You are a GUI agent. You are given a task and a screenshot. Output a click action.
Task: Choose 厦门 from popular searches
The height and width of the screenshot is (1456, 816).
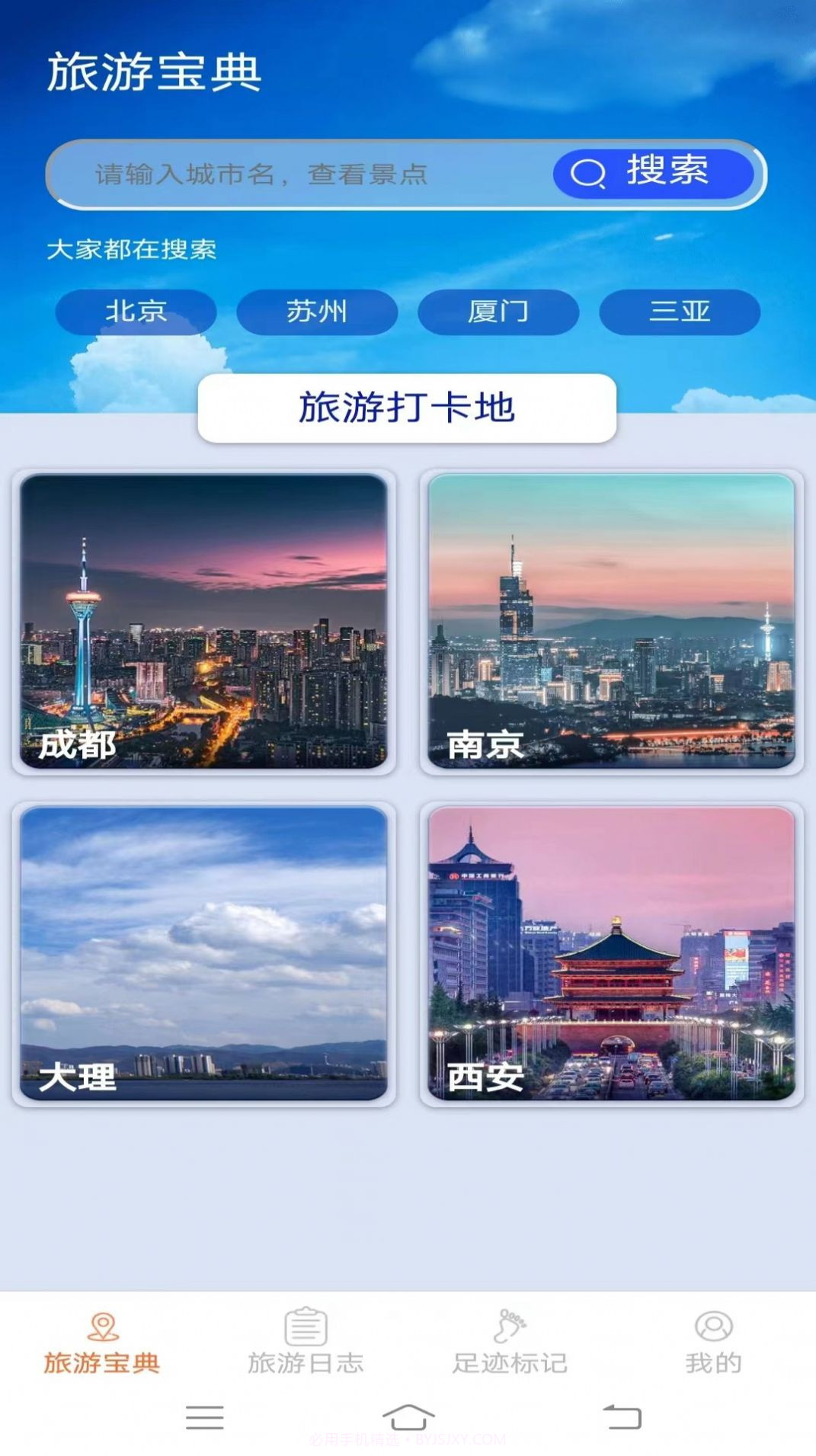[499, 312]
